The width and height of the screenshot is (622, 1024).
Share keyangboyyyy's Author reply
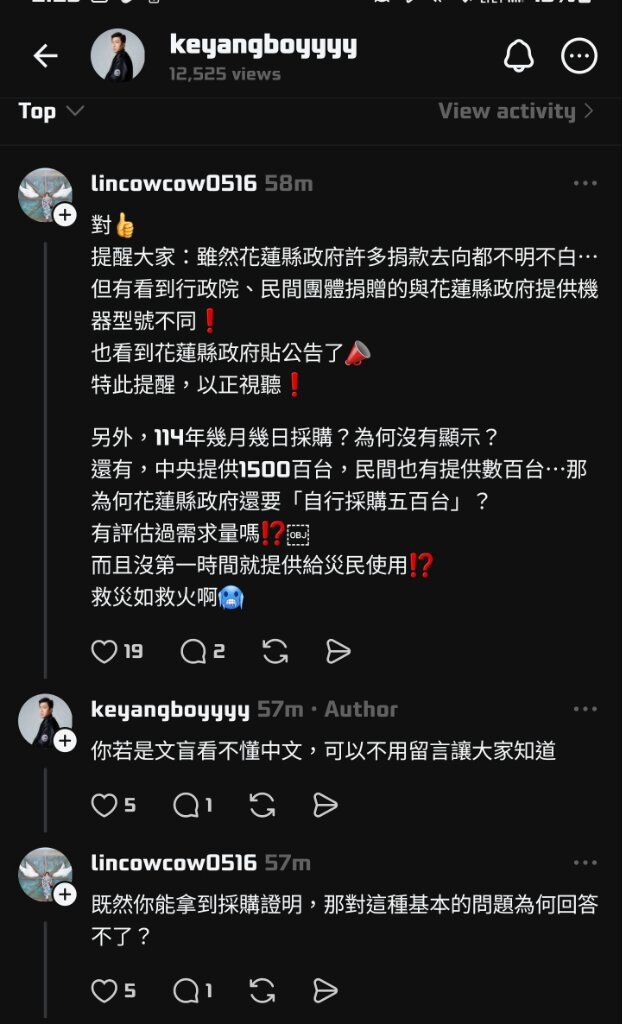(325, 805)
